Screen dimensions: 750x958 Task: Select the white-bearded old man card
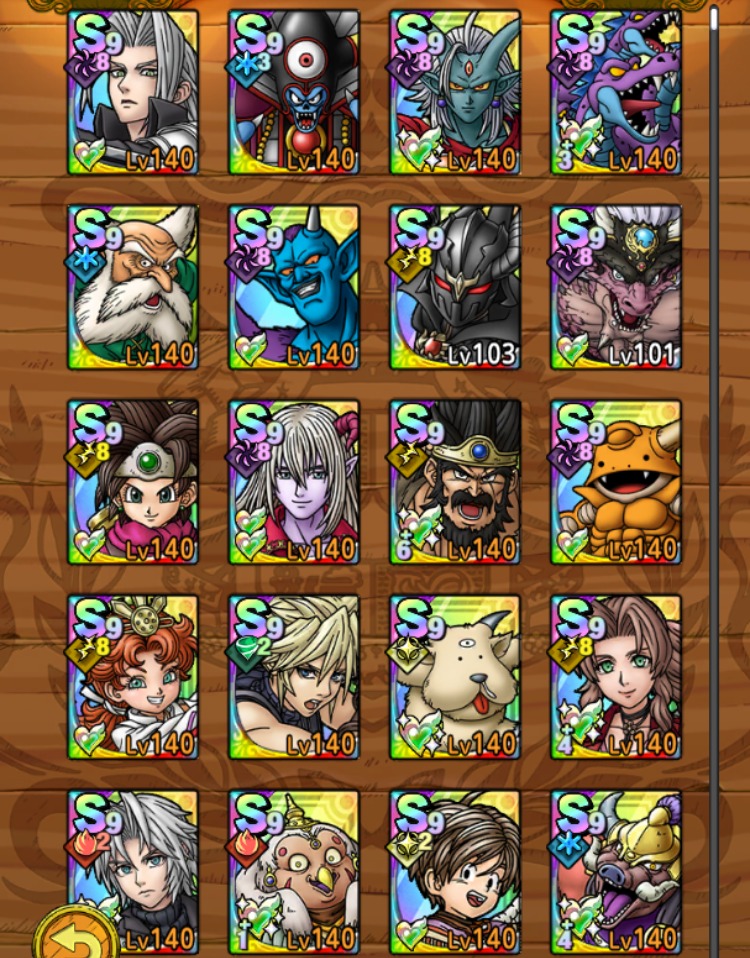pos(133,287)
